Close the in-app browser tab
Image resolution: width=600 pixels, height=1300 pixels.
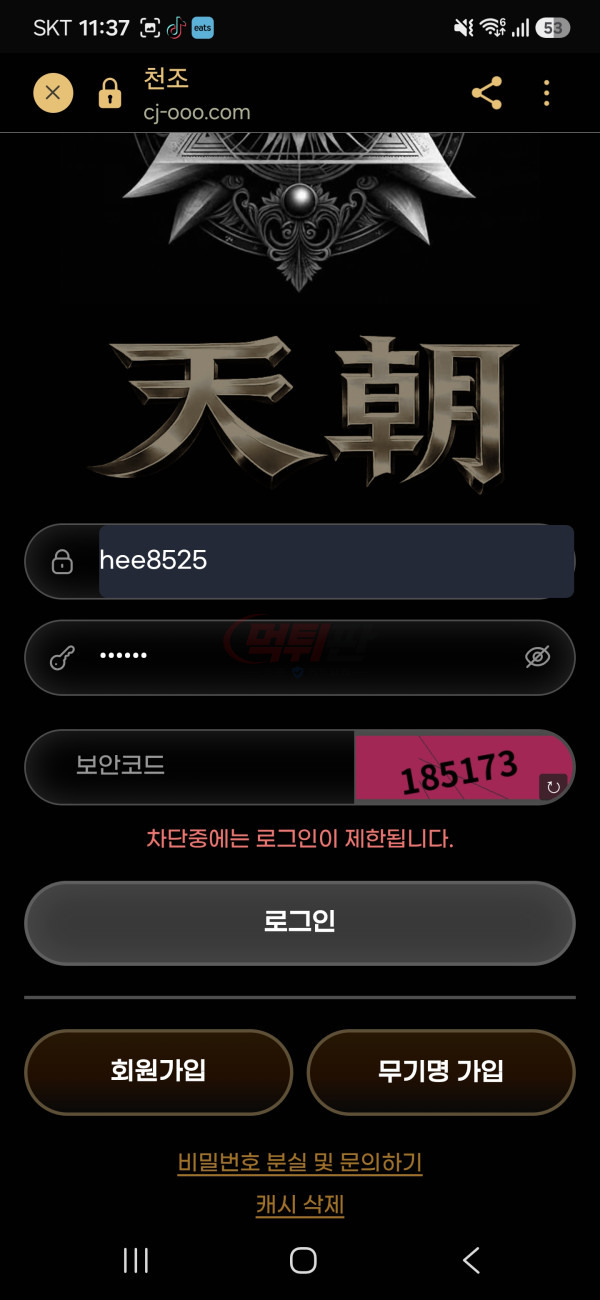pos(53,93)
